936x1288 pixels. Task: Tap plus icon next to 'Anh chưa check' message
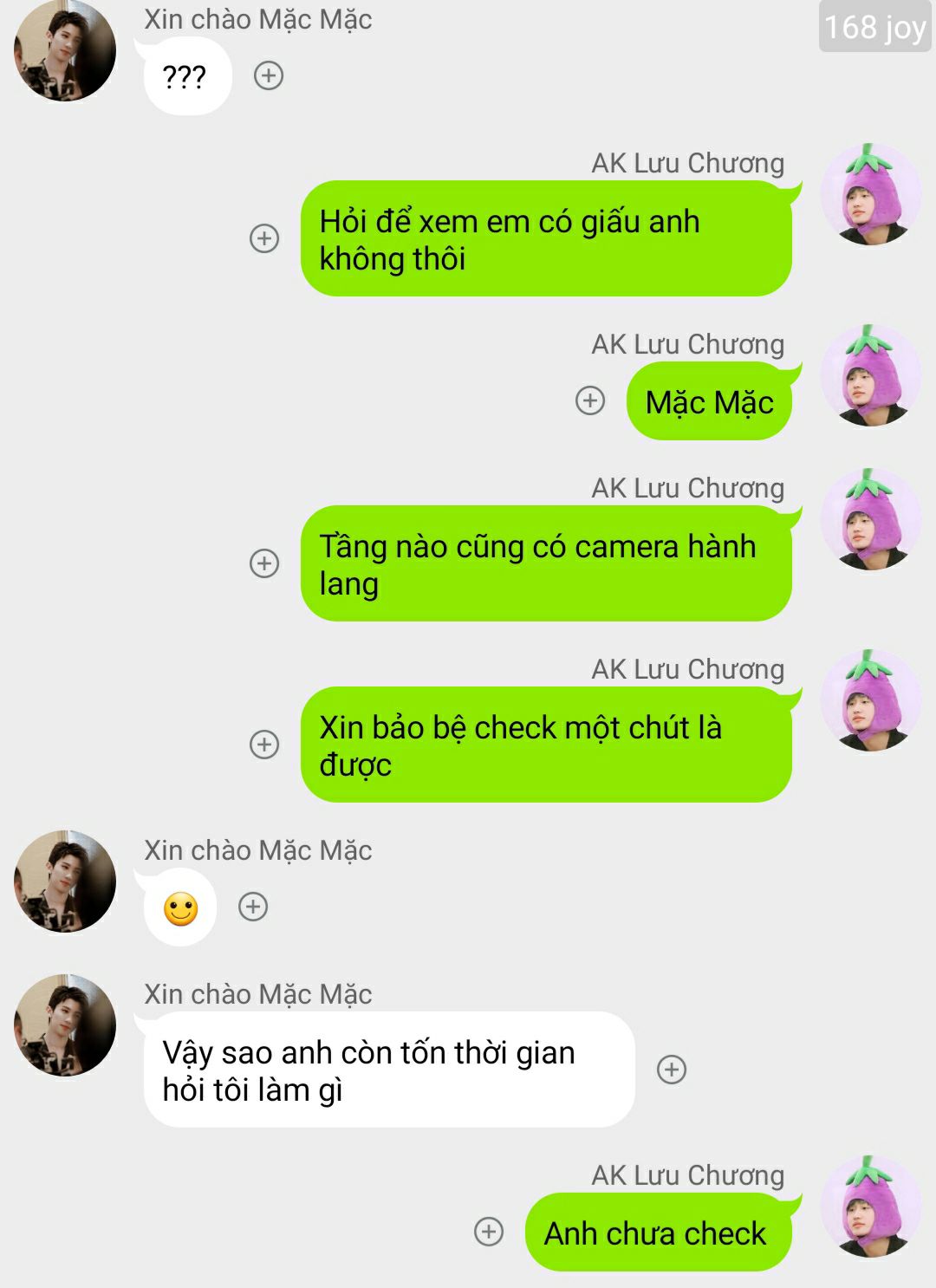coord(489,1232)
